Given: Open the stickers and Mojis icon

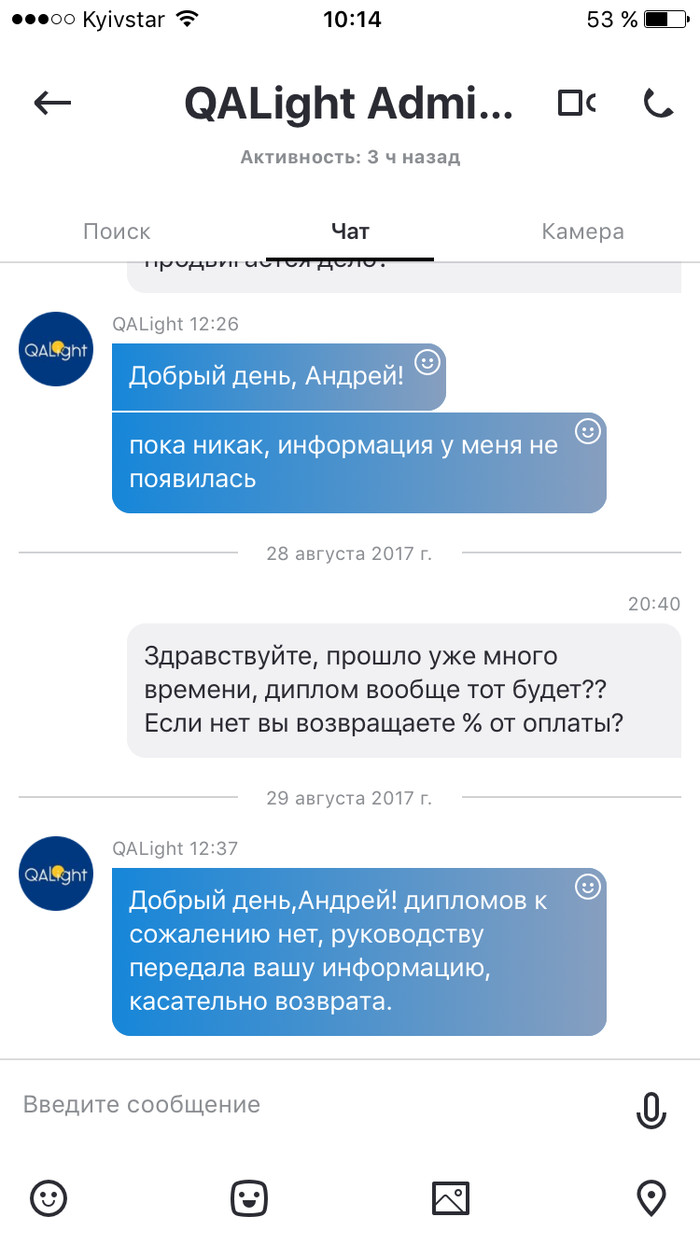Looking at the screenshot, I should [x=249, y=1196].
